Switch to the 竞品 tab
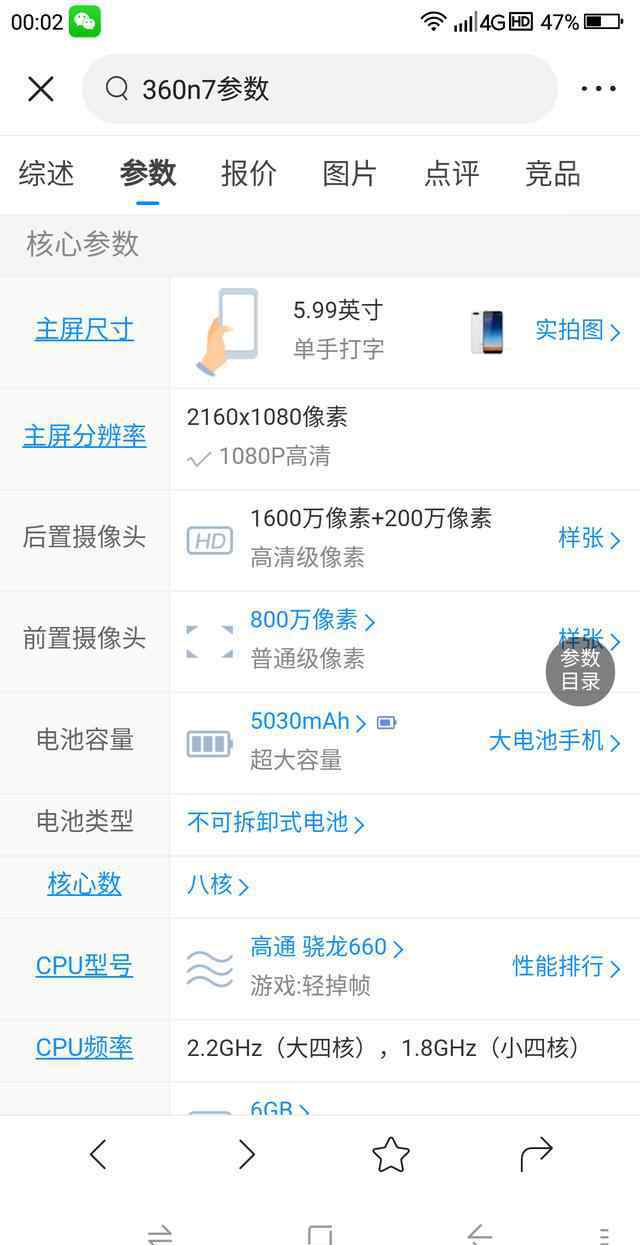 tap(553, 173)
